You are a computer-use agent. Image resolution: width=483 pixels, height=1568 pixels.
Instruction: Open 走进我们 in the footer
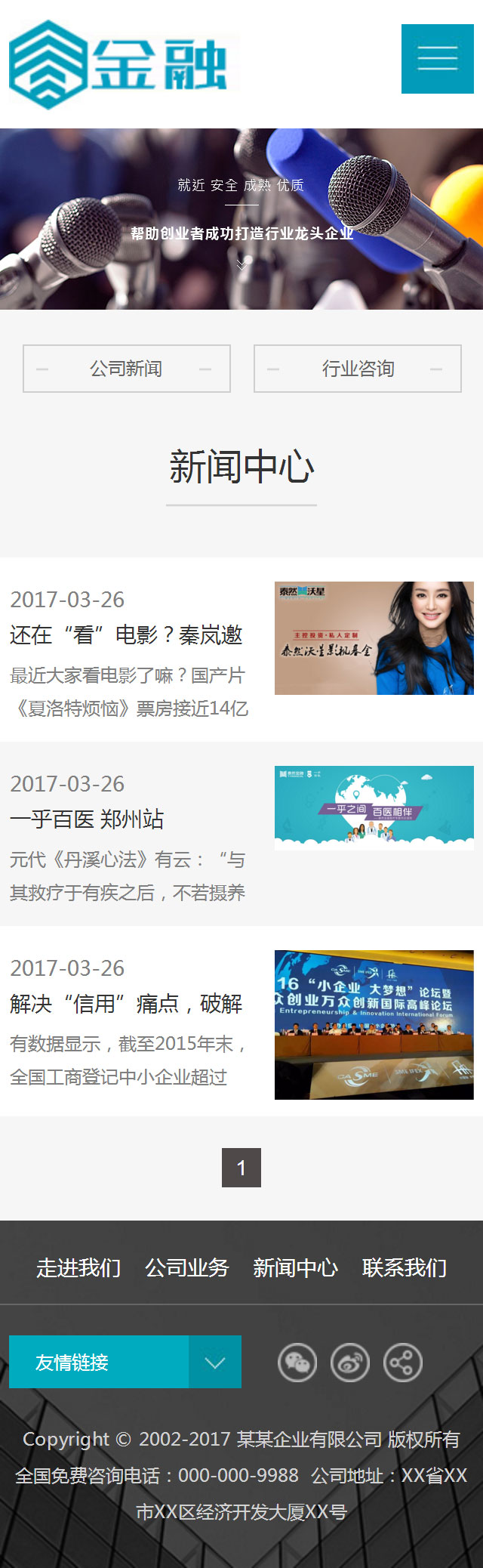tap(78, 1268)
